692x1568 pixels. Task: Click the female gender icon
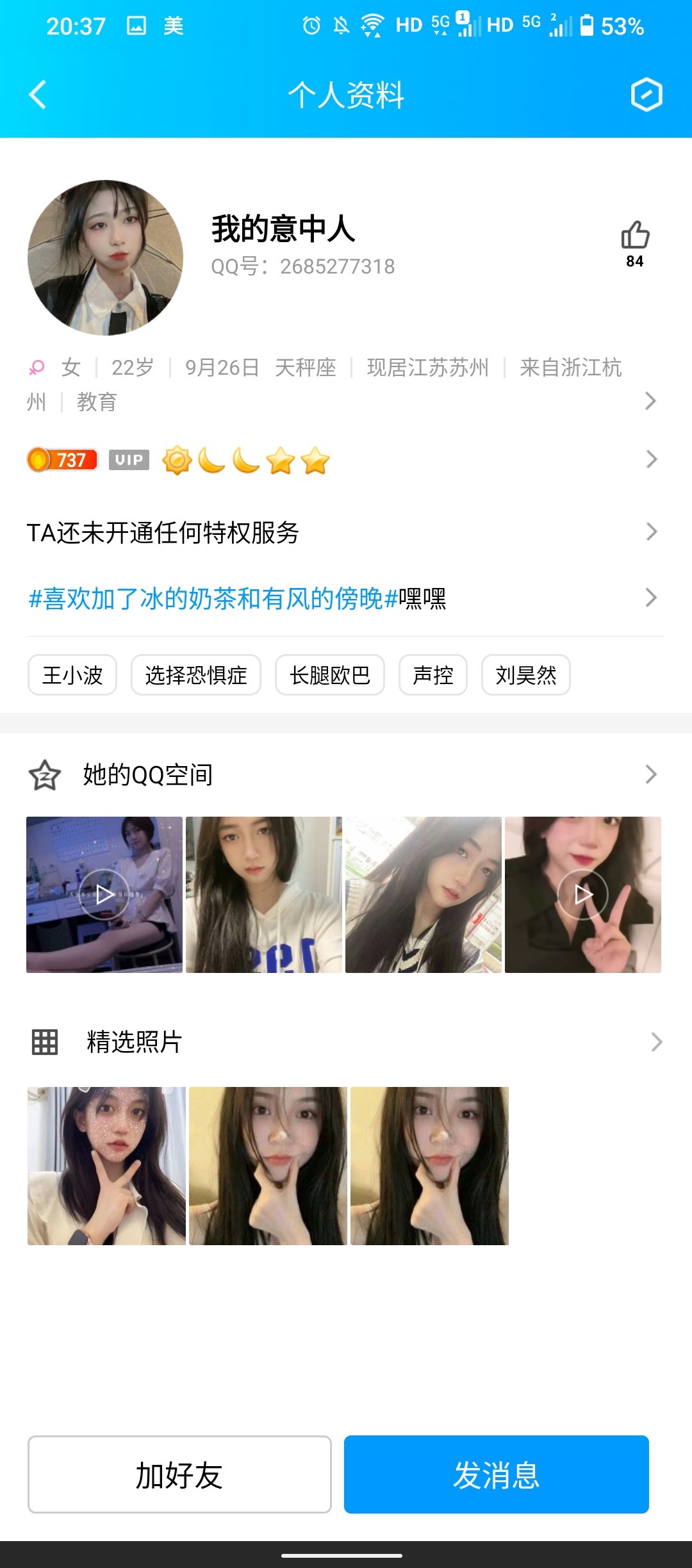pyautogui.click(x=37, y=368)
